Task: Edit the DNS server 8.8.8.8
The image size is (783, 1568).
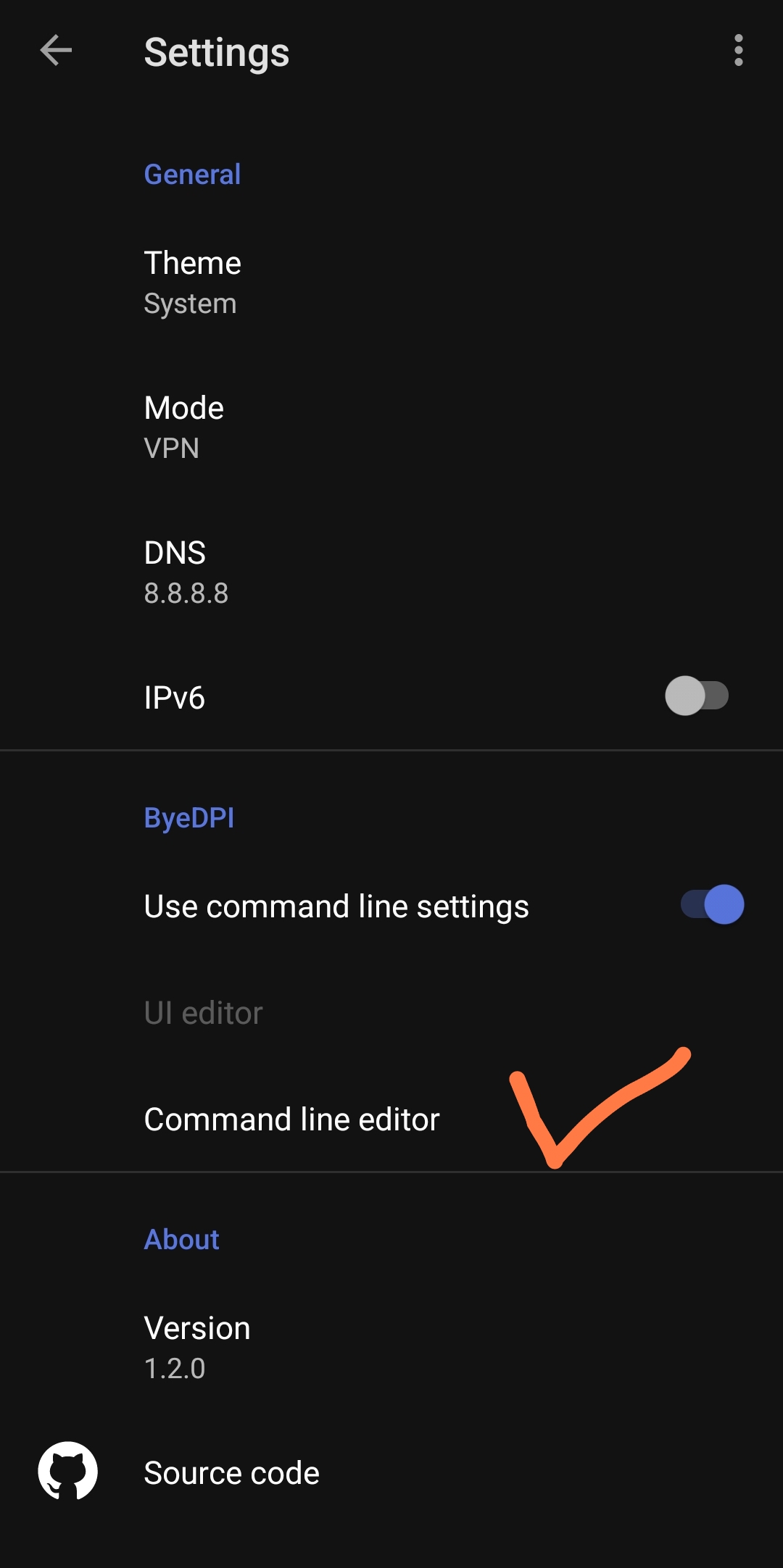Action: (391, 572)
